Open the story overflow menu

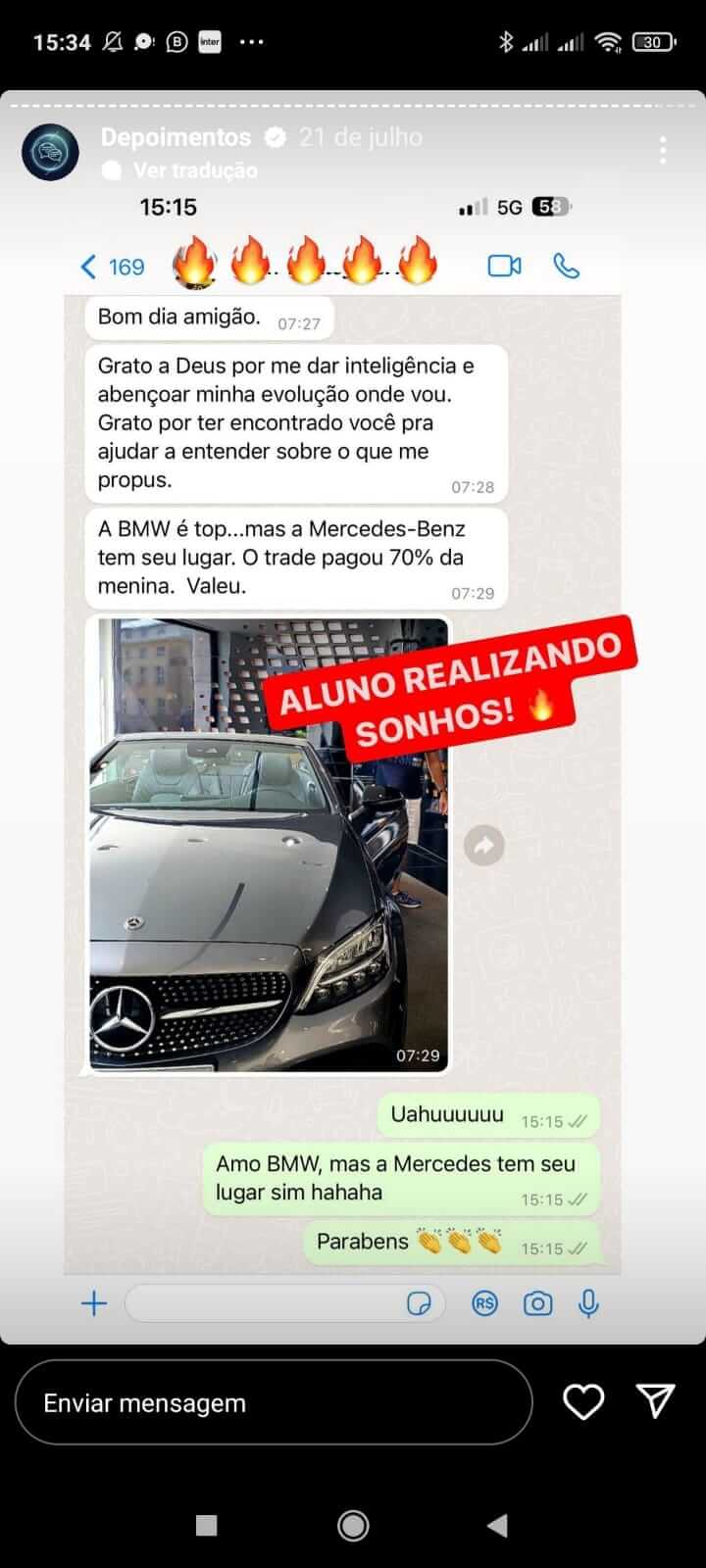(664, 151)
